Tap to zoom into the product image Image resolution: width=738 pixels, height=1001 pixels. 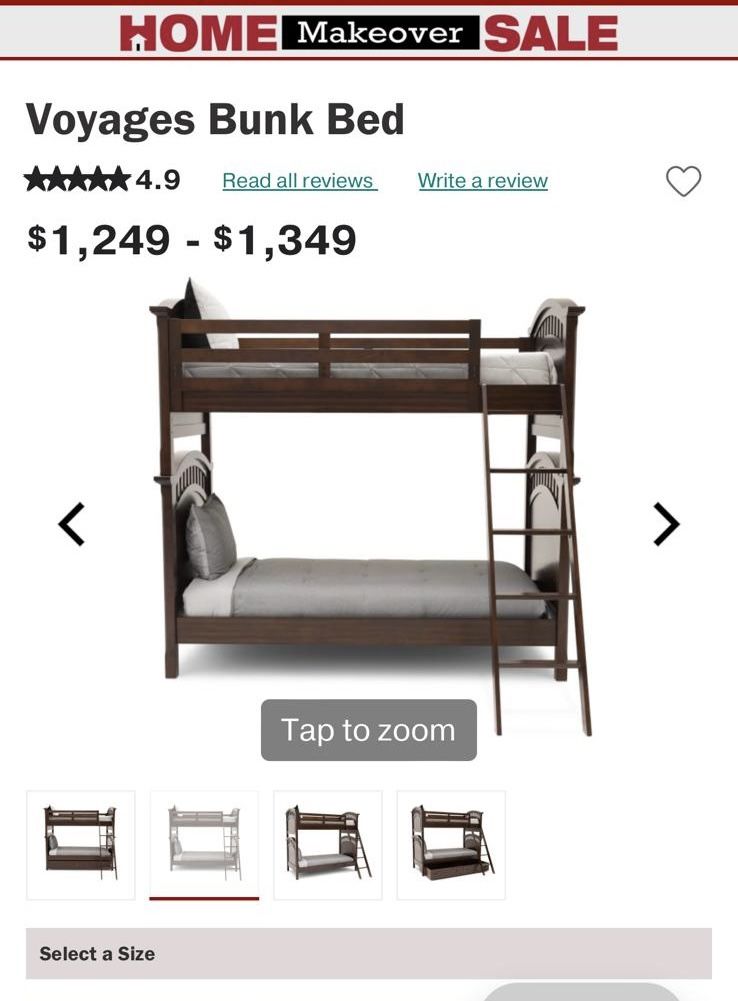pos(367,730)
